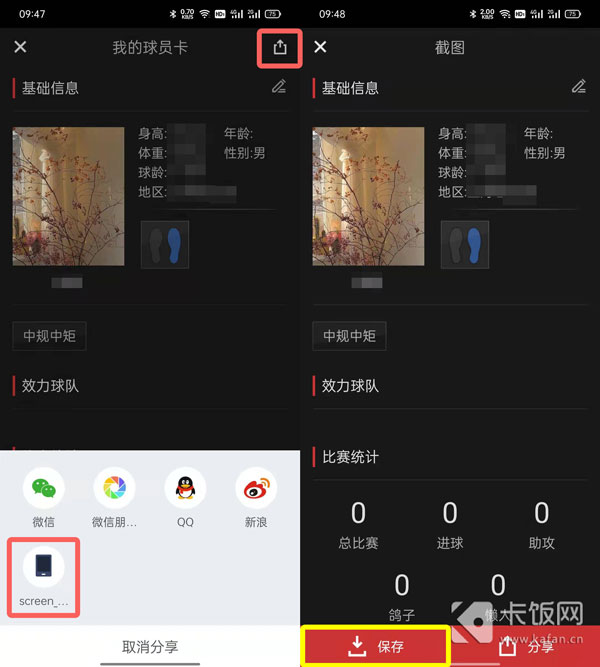Viewport: 600px width, 667px height.
Task: Edit 基础信息 on the 我的球员卡 screen
Action: (x=278, y=87)
